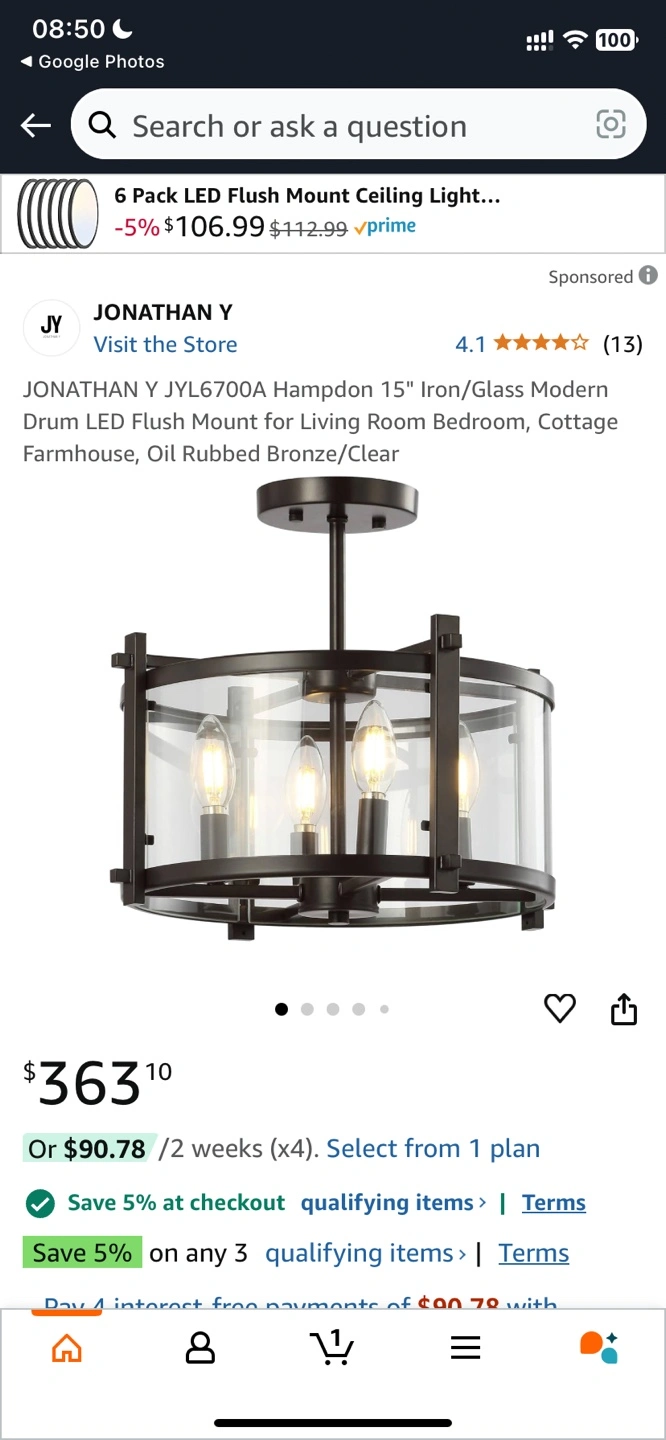Open the sponsored 6 Pack LED Flush Mount ad
The image size is (666, 1440).
point(333,213)
